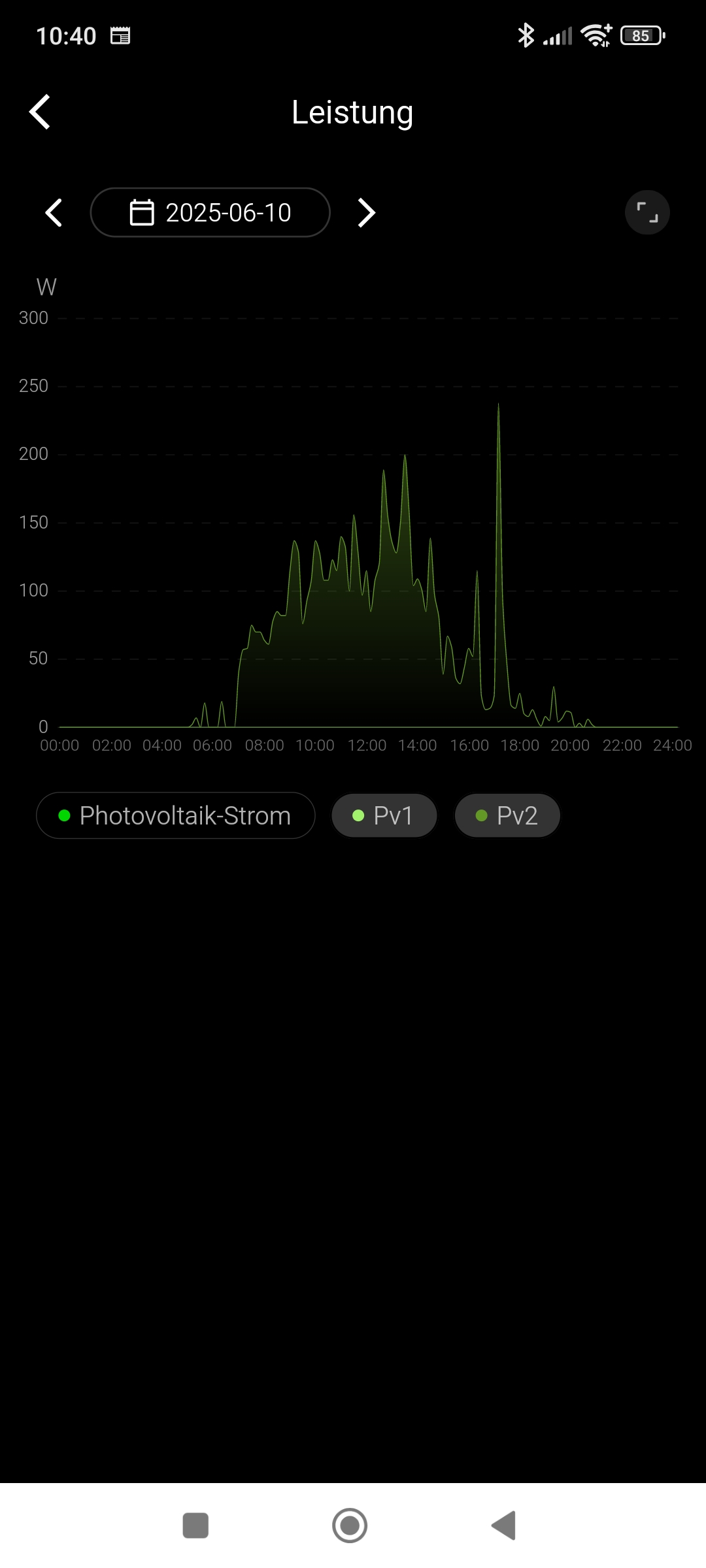Toggle the Pv1 series chip
Image resolution: width=706 pixels, height=1568 pixels.
[384, 815]
